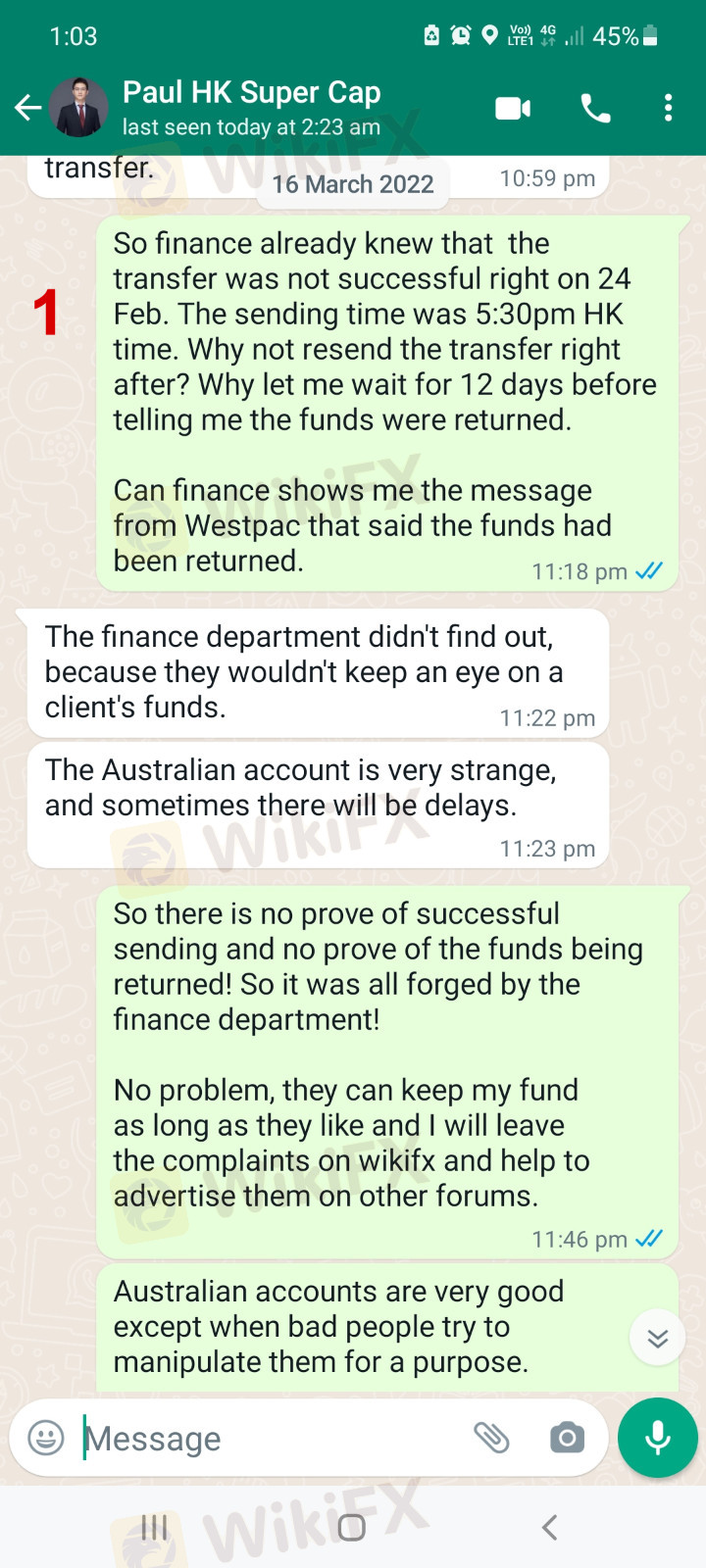706x1568 pixels.
Task: Open Paul HK Super Cap contact info
Action: (x=251, y=107)
